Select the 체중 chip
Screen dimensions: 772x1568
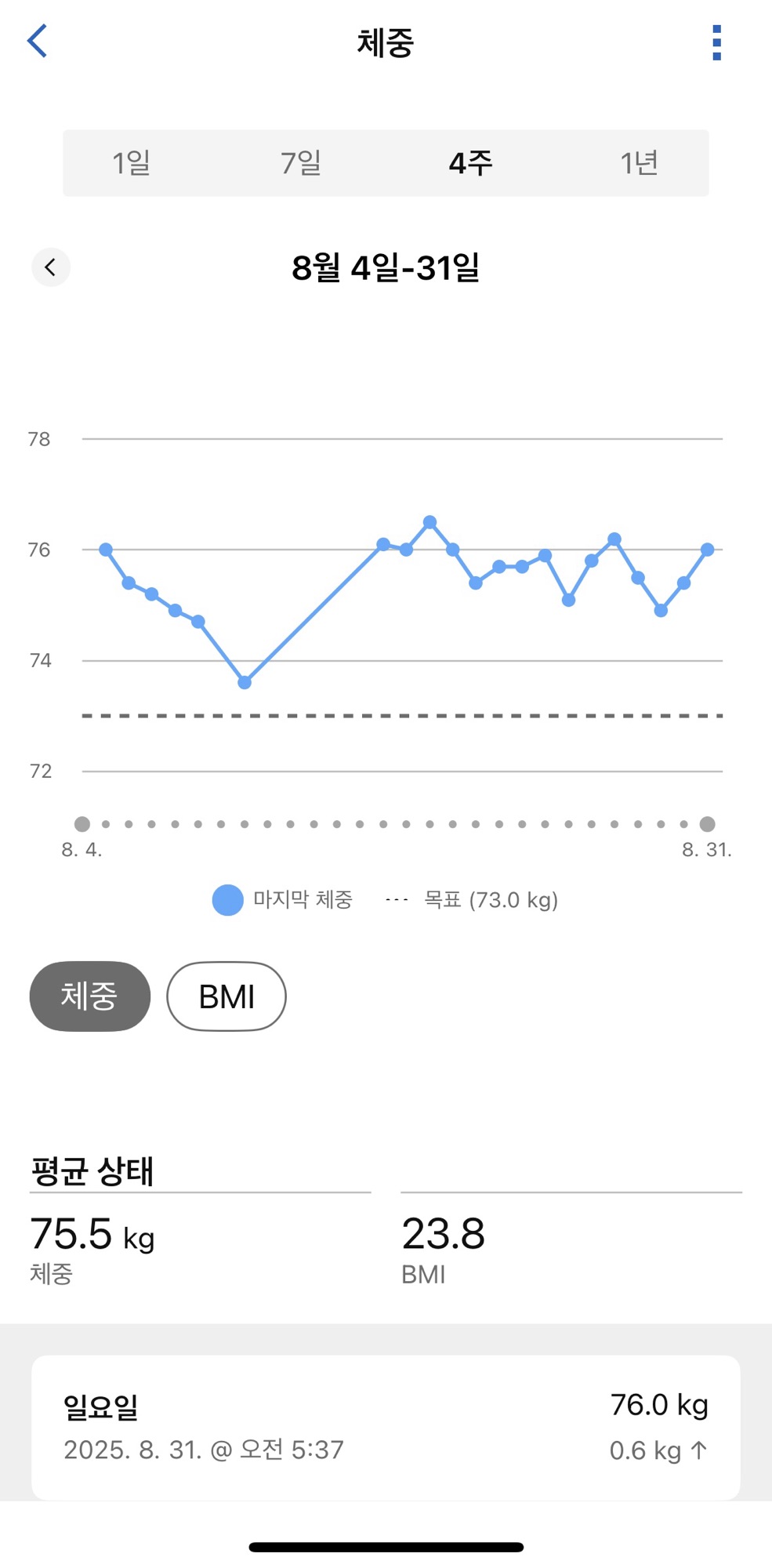(90, 996)
